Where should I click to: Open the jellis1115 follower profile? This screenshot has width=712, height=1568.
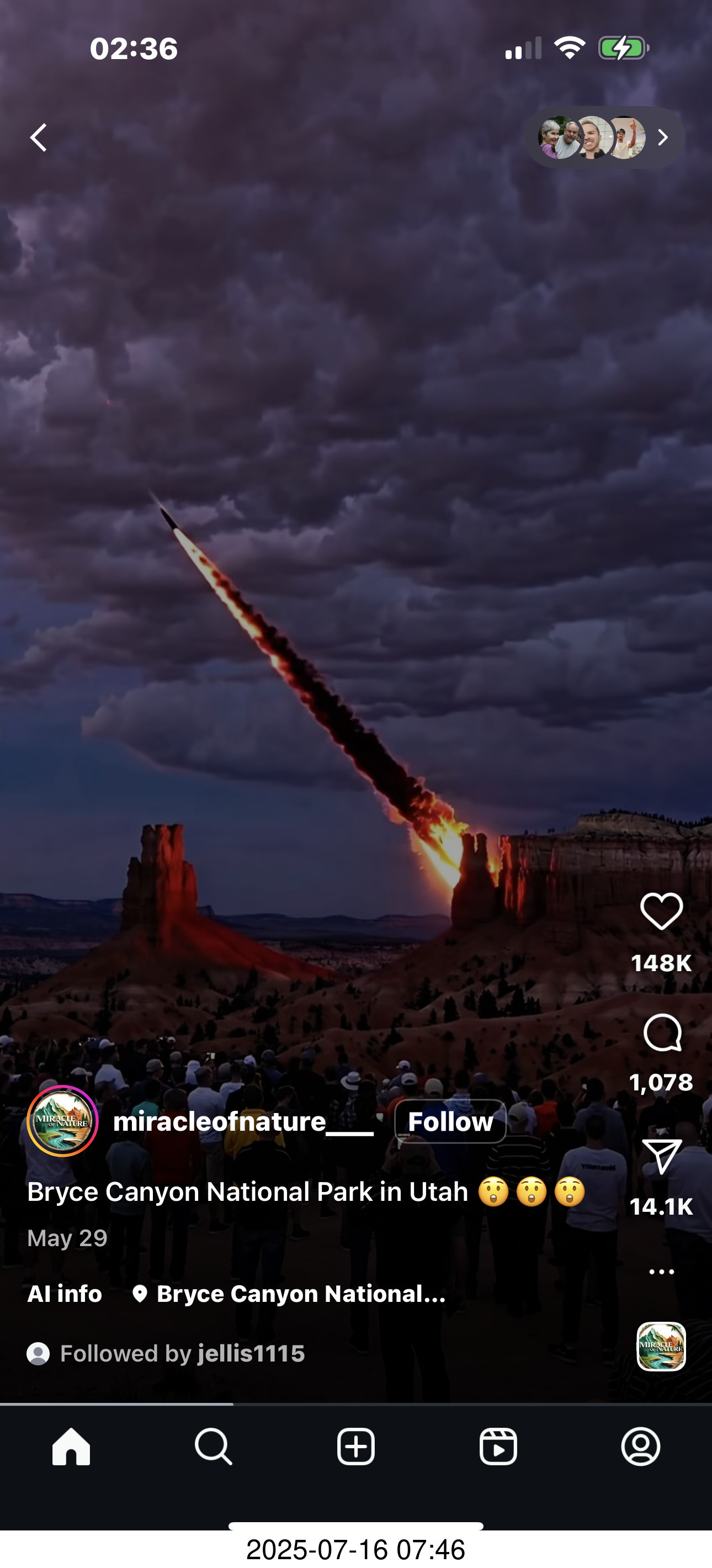point(251,1353)
